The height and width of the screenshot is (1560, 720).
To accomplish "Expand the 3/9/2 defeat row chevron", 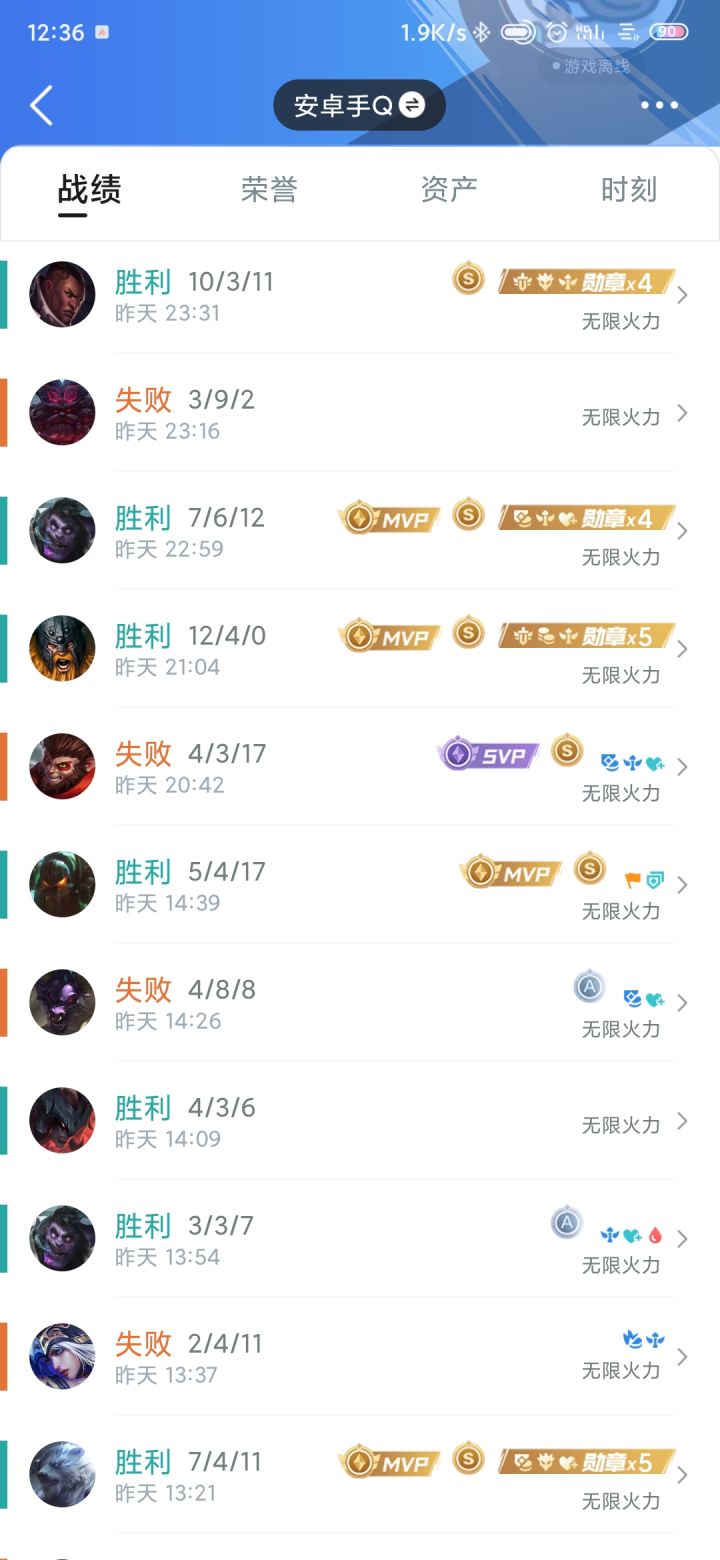I will [683, 413].
